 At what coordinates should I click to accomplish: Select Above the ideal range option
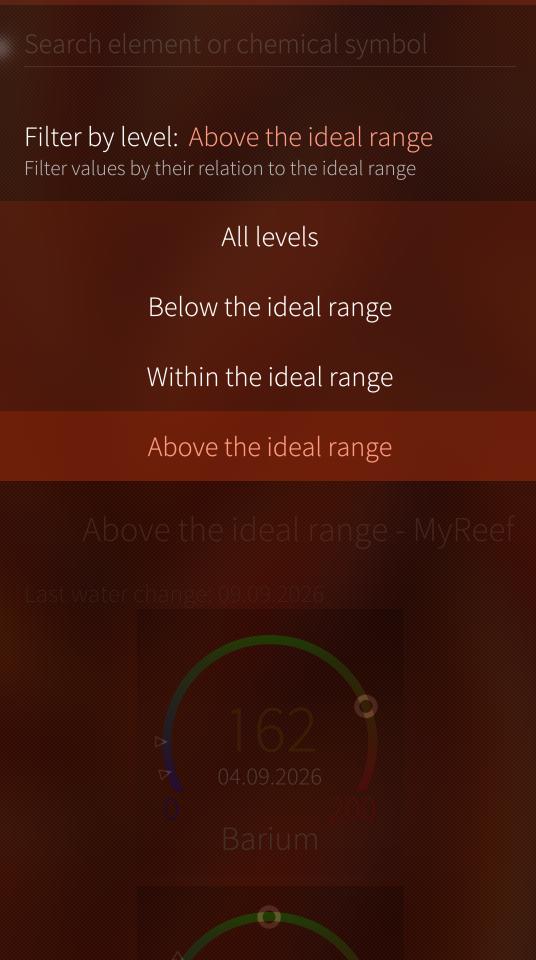point(268,446)
